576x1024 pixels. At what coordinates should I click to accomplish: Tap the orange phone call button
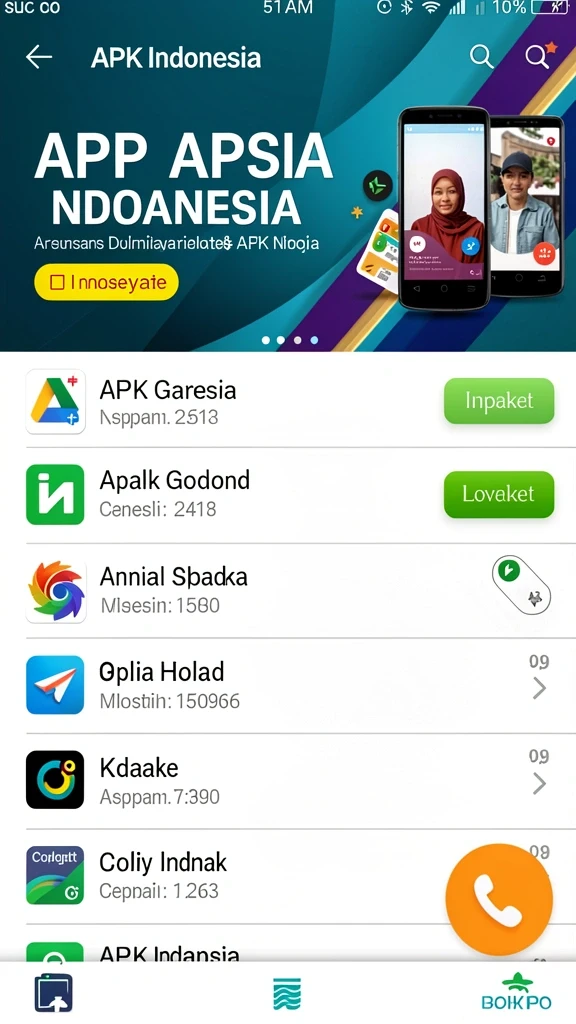pyautogui.click(x=499, y=899)
